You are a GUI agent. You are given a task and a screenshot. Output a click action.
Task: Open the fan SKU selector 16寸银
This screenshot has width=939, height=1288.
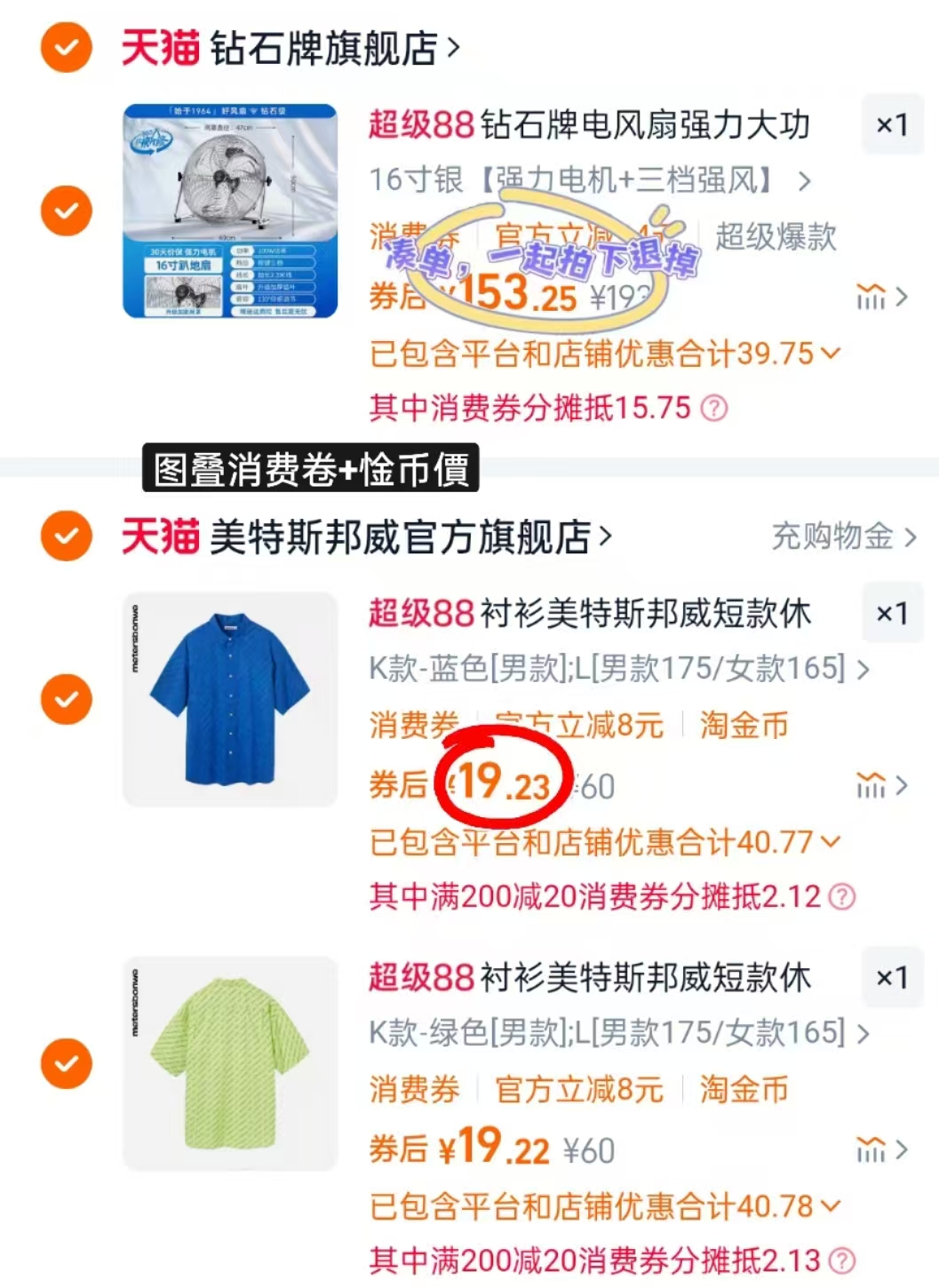[586, 180]
